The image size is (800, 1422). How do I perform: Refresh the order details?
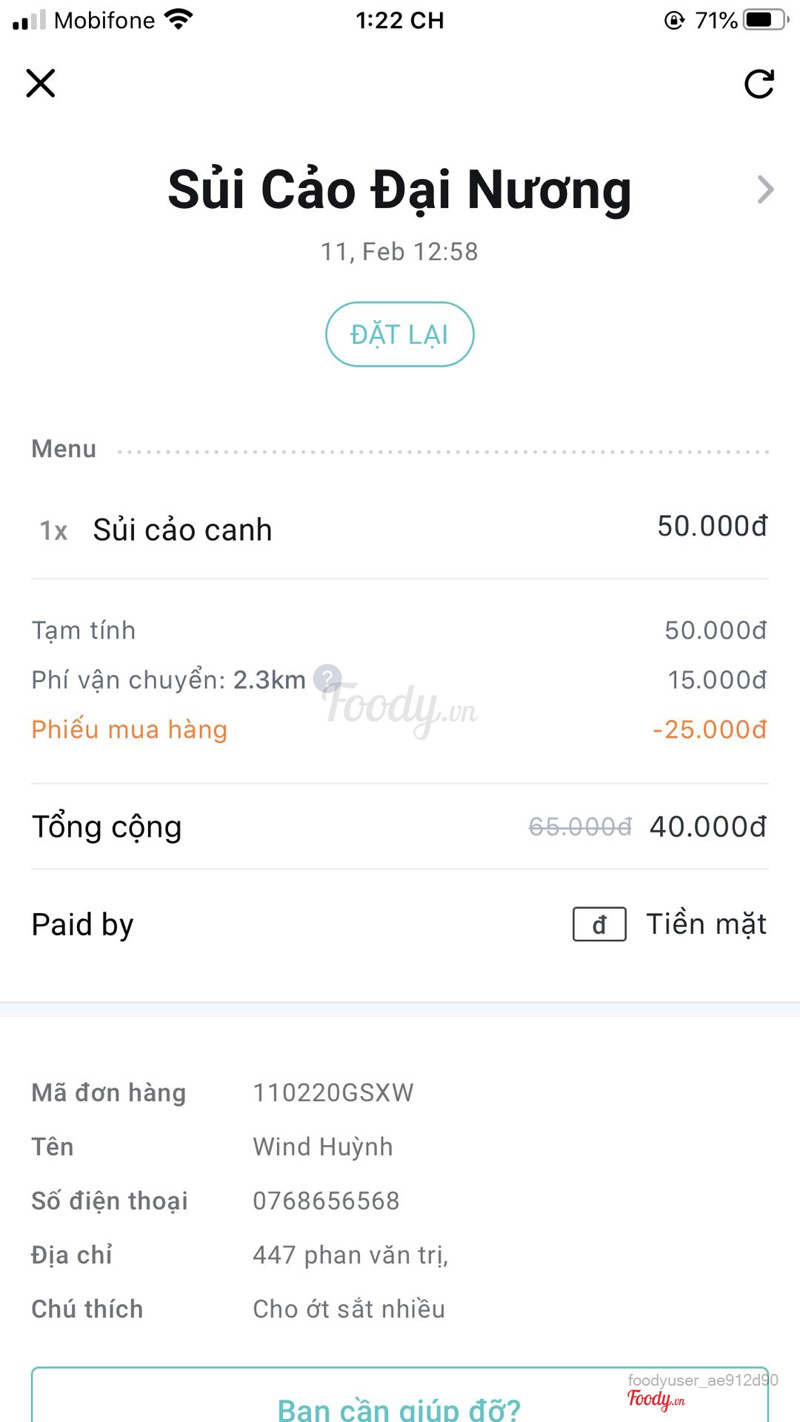point(759,84)
